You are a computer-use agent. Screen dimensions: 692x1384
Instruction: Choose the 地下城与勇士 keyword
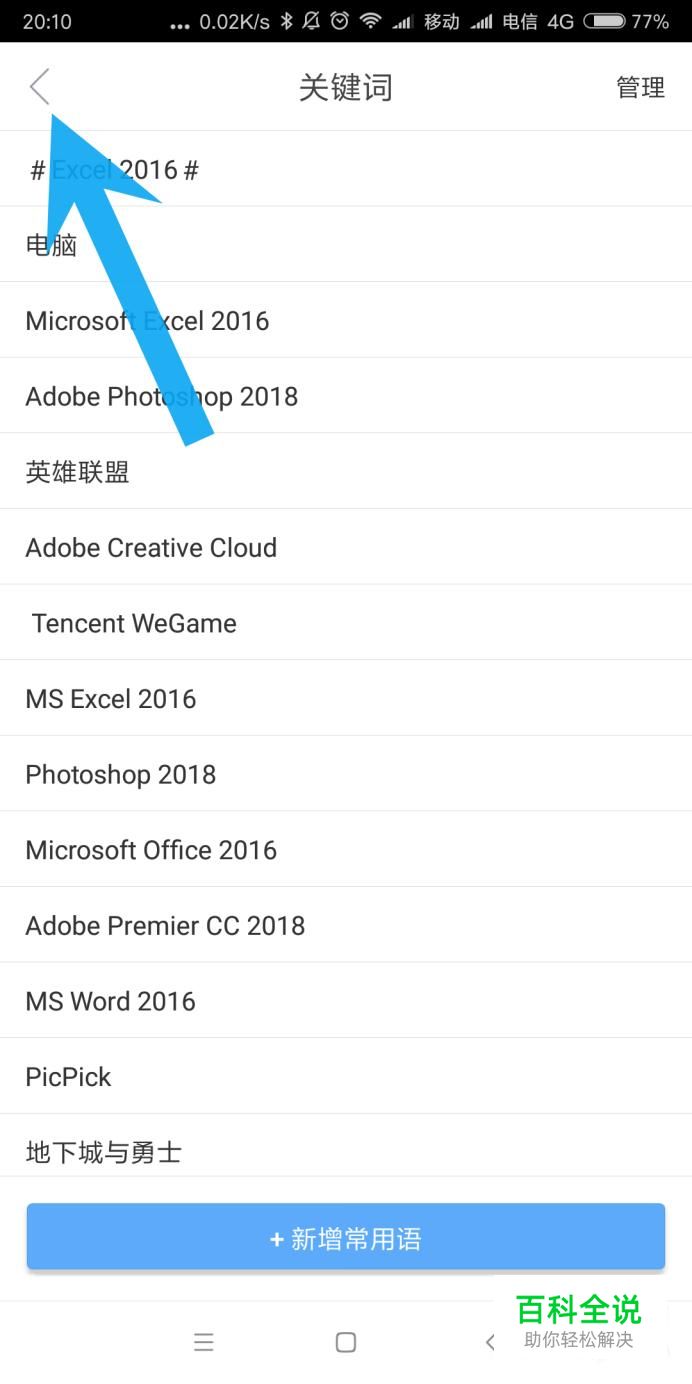point(346,1152)
